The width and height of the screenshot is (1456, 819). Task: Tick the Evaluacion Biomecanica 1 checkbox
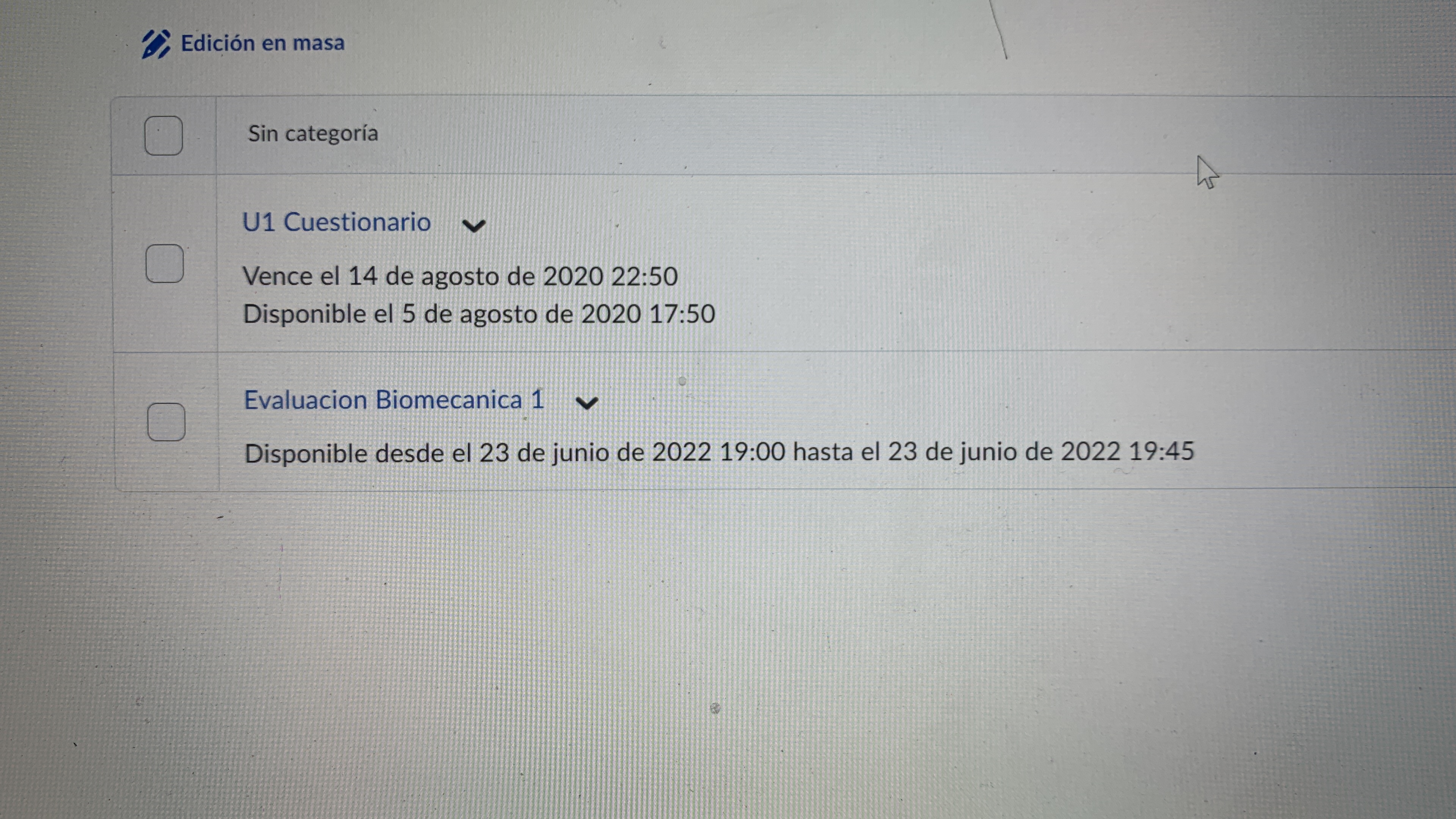[x=166, y=422]
